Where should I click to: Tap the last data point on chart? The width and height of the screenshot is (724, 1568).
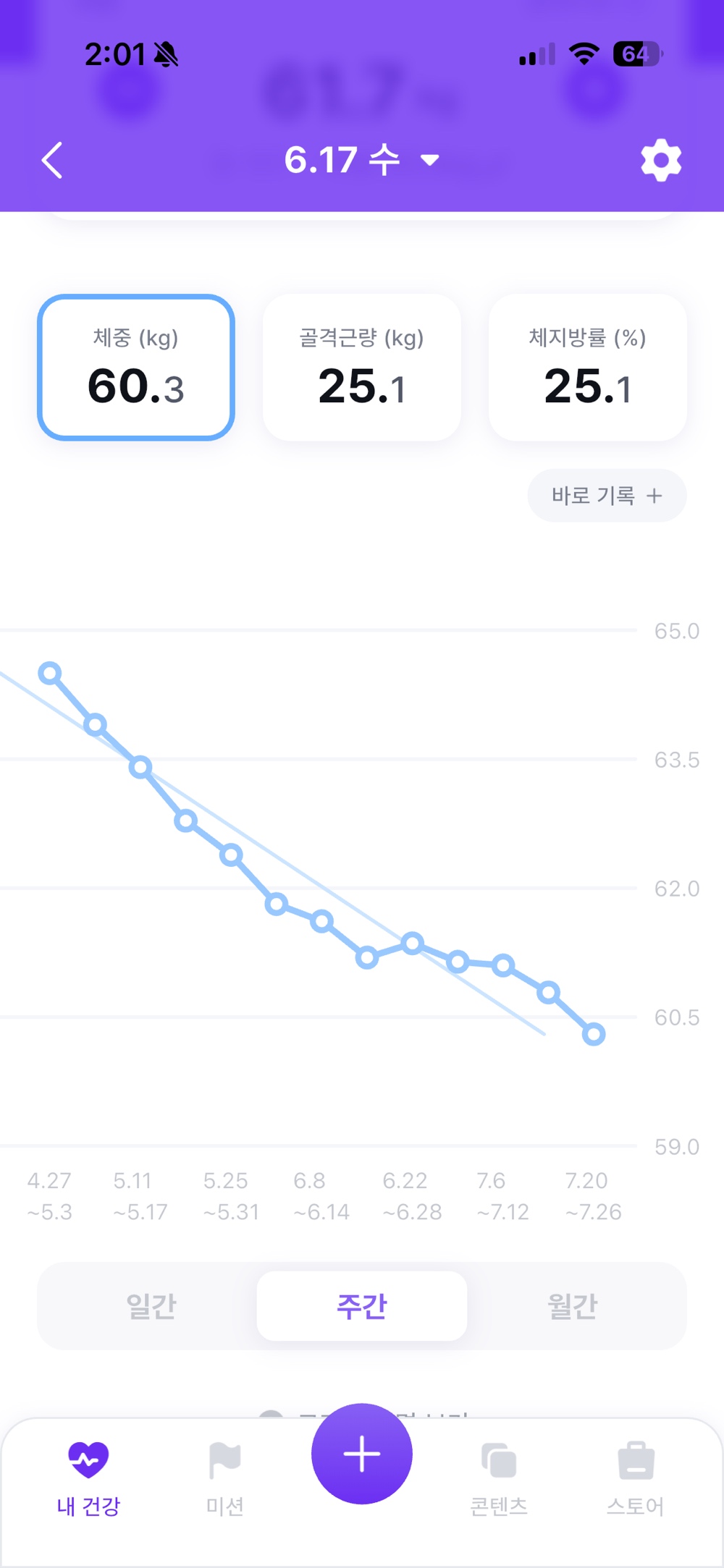coord(594,1034)
